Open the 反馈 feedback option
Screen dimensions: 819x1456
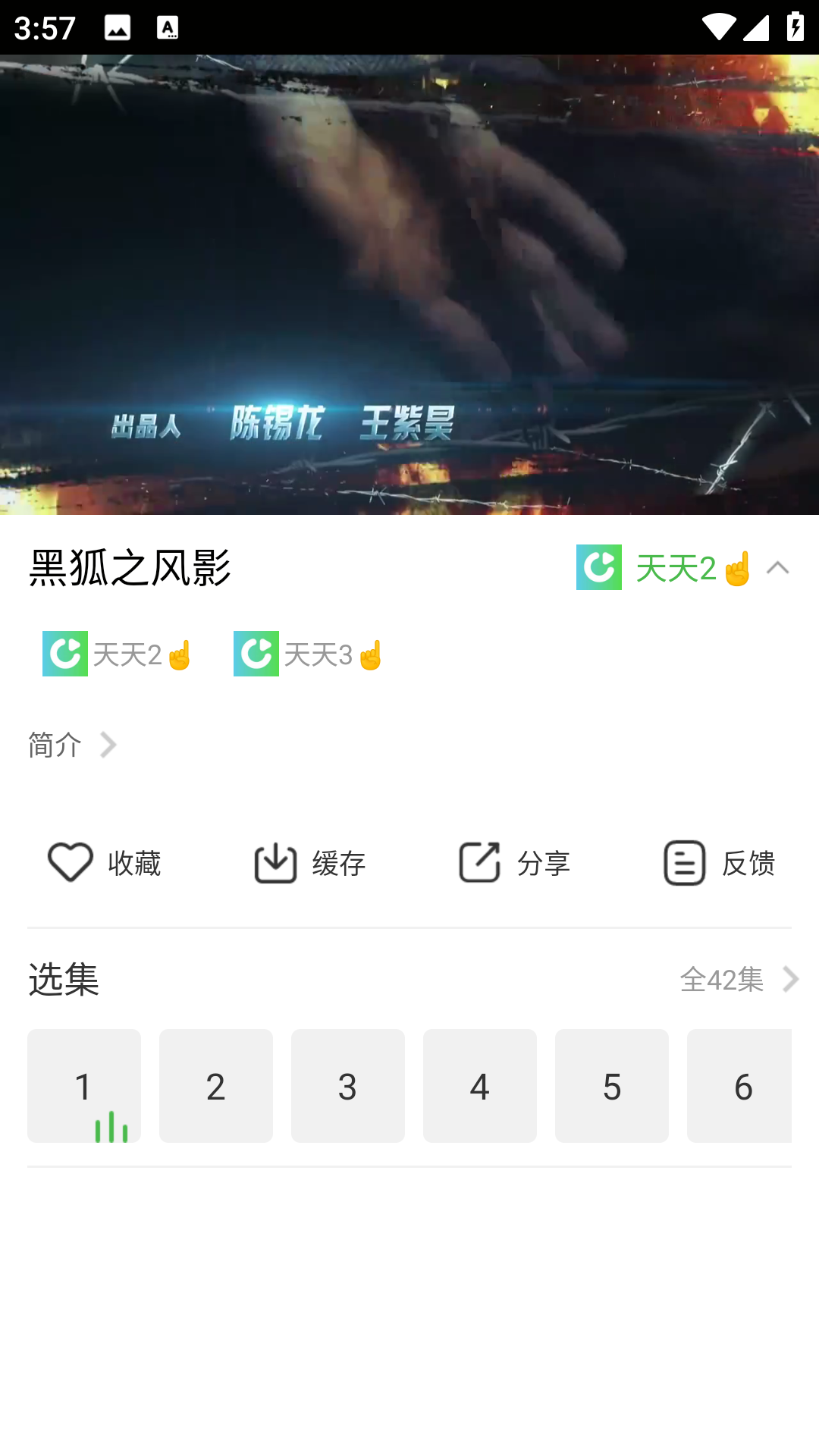click(718, 863)
